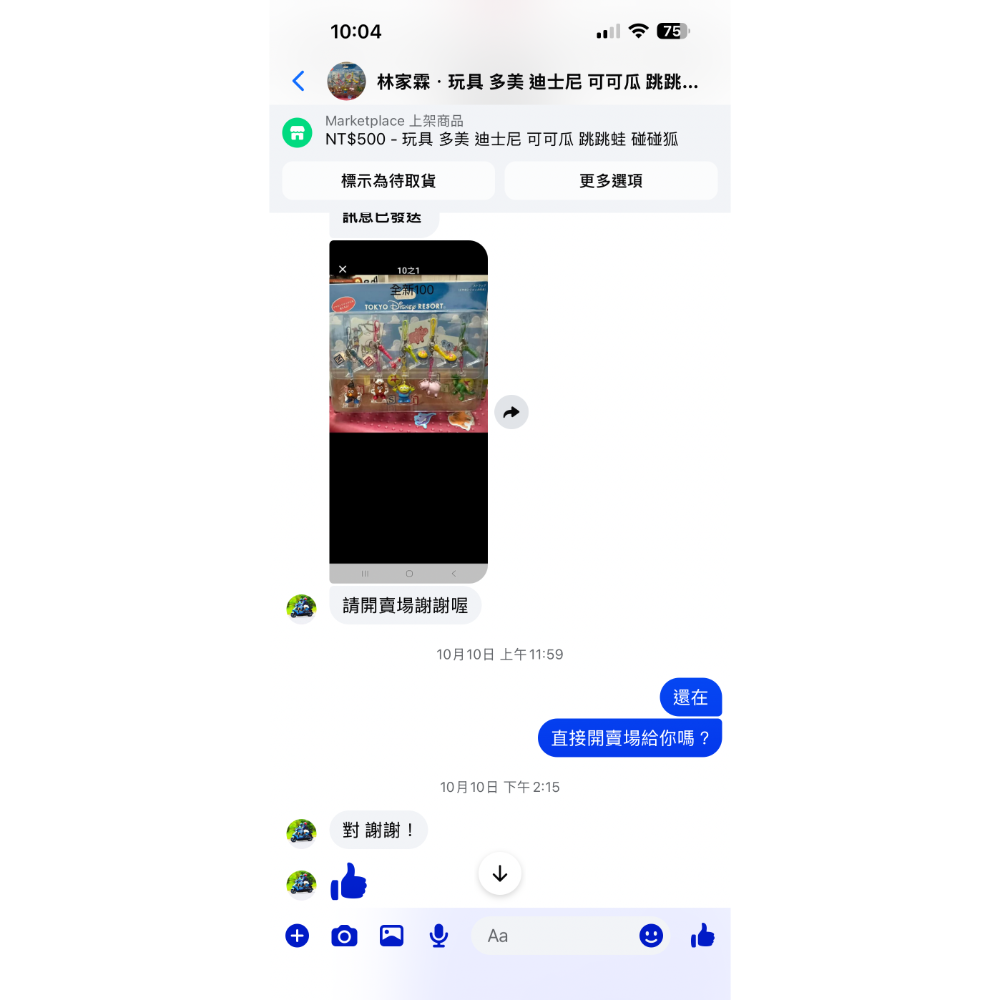Screen dimensions: 1000x1000
Task: Open the camera to take a photo
Action: pyautogui.click(x=344, y=936)
